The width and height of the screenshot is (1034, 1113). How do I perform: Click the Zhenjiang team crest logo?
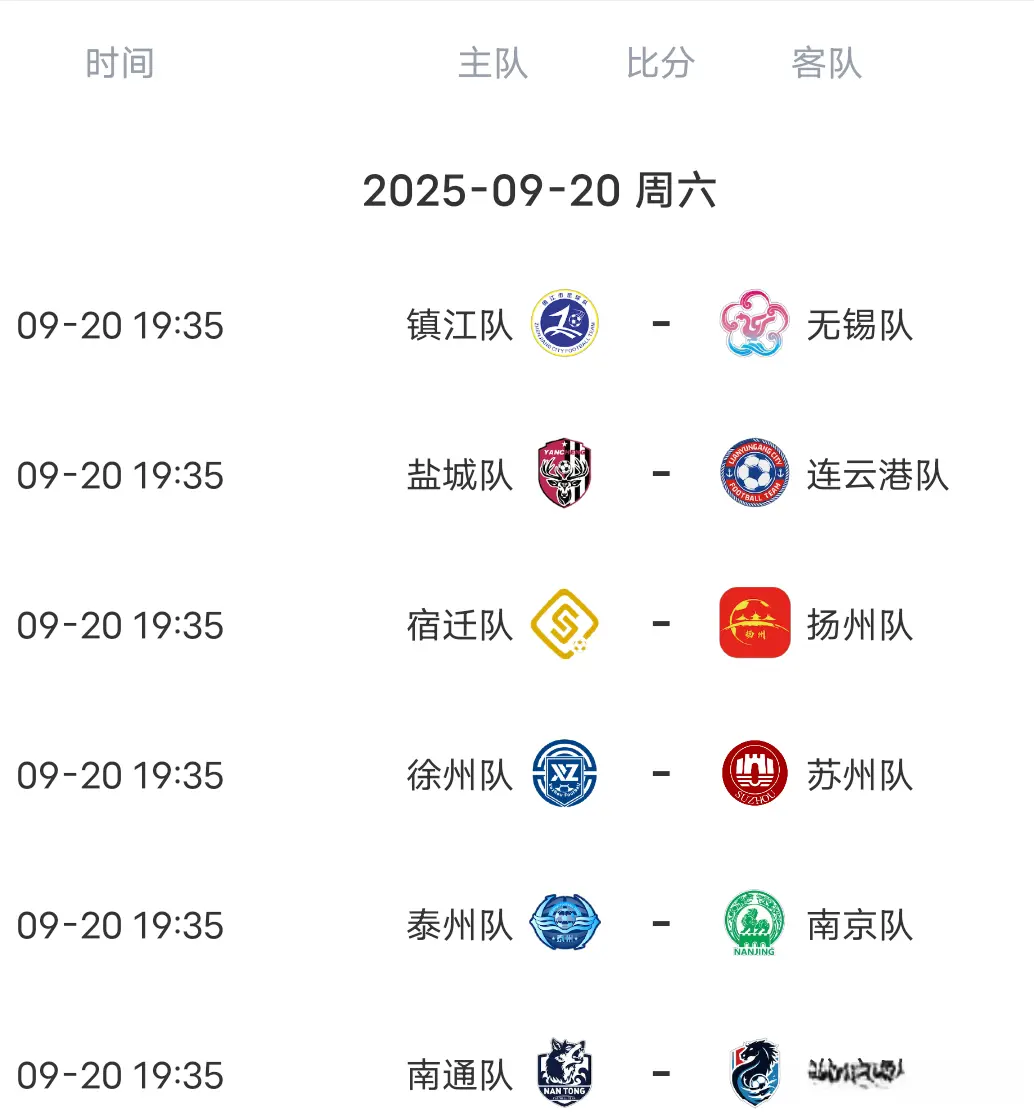coord(565,325)
